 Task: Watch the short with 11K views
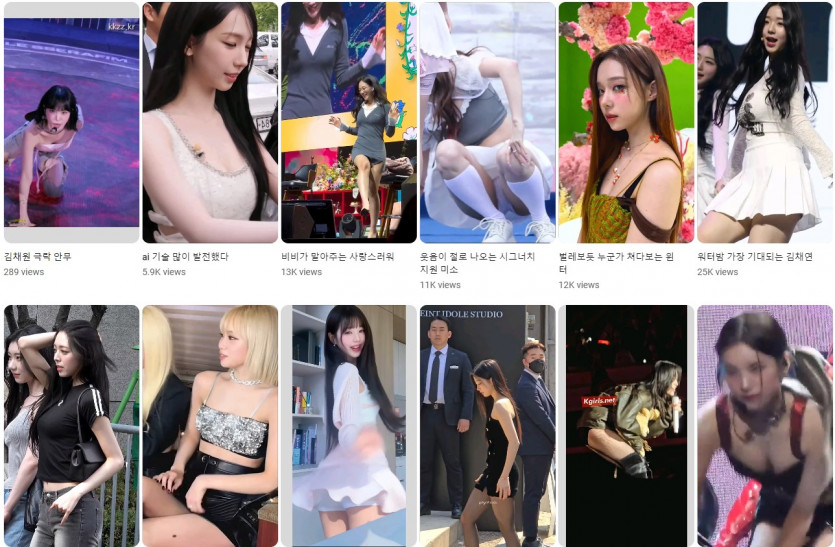click(x=487, y=122)
